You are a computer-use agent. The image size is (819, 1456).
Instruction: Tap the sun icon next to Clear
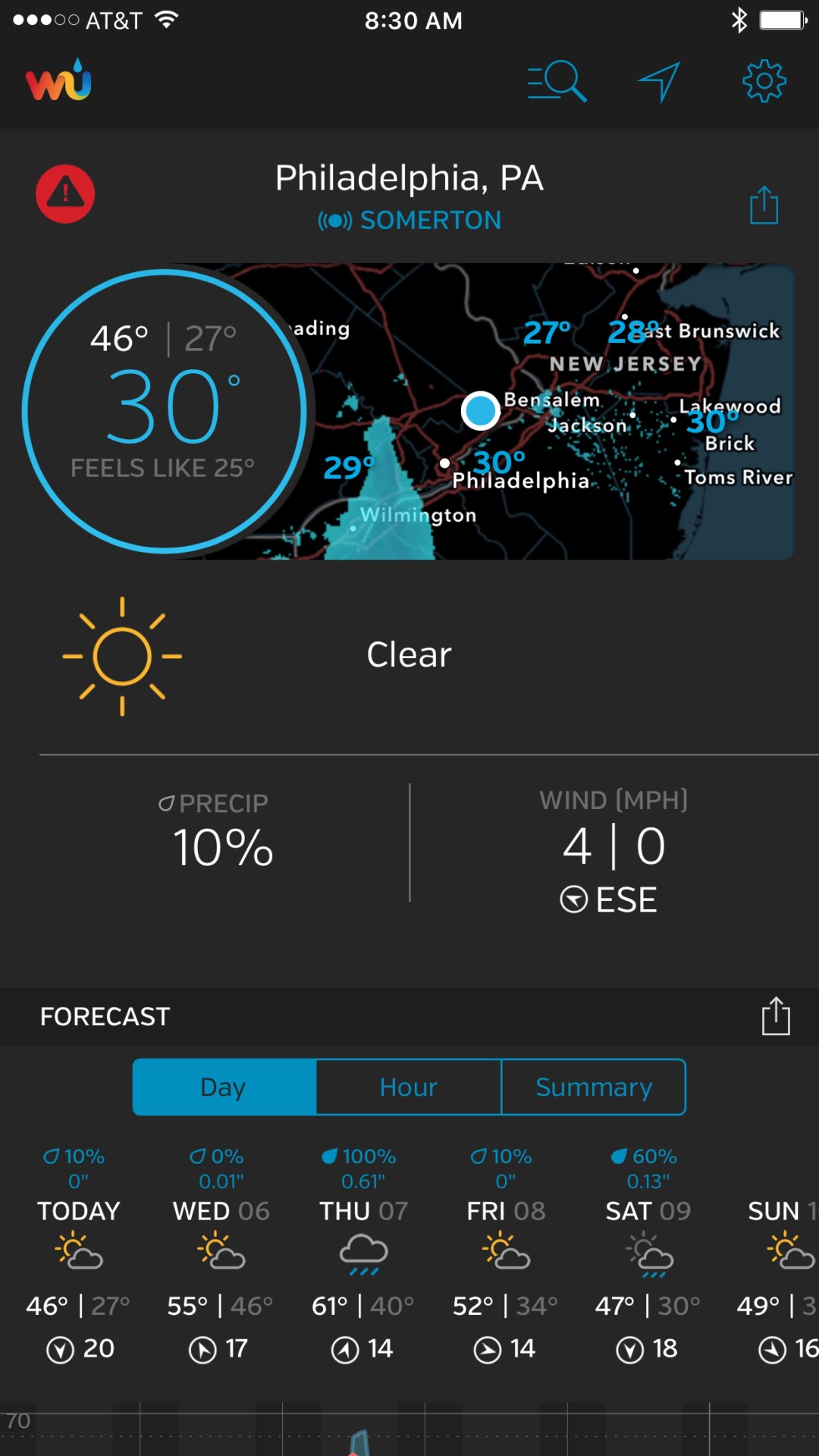121,655
